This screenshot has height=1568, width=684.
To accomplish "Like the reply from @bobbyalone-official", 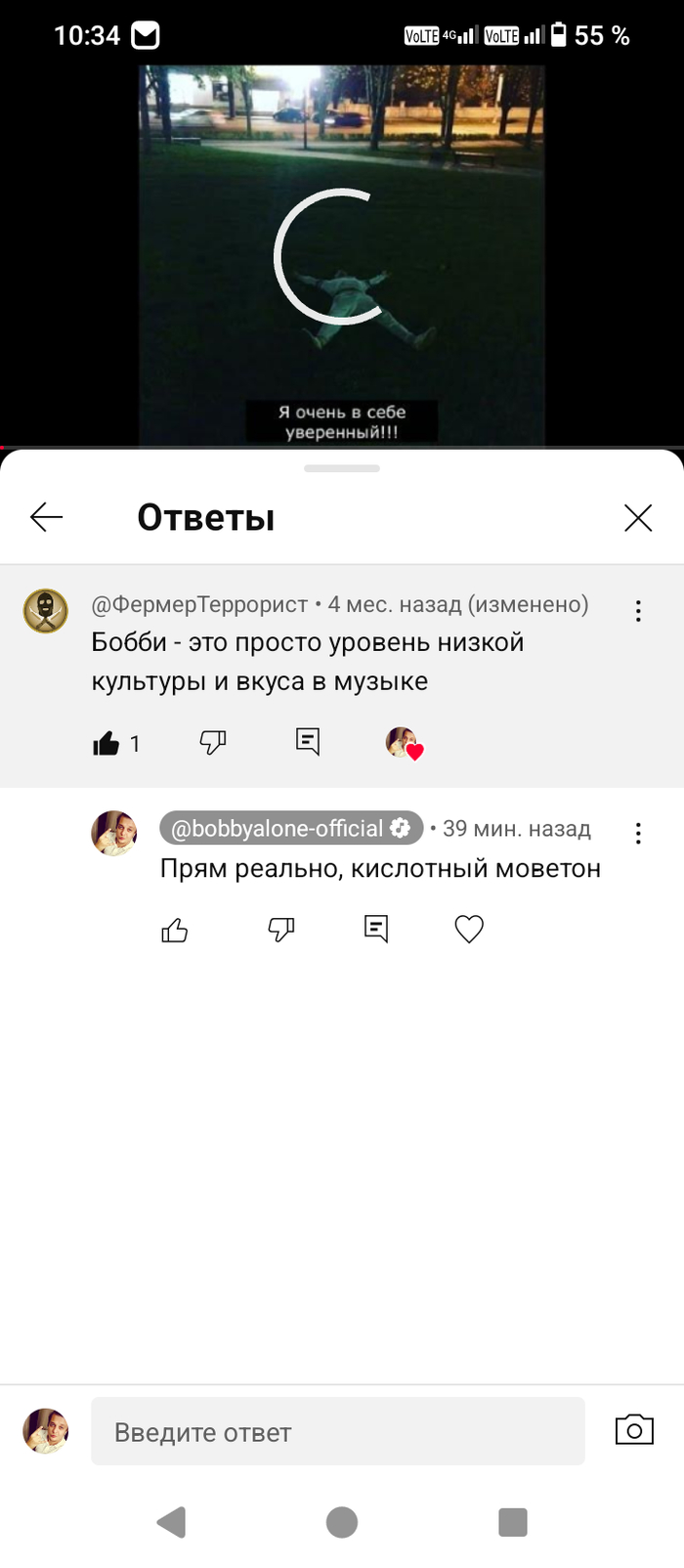I will coord(175,930).
